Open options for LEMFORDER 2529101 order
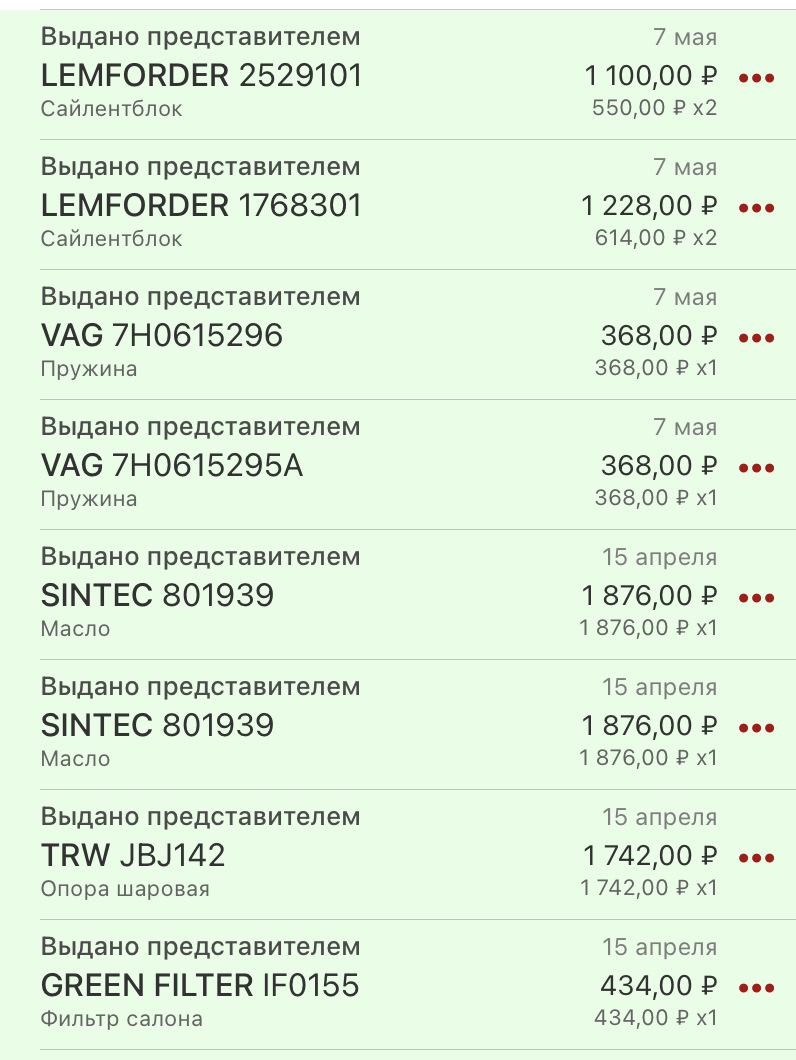Screen dimensions: 796x1060 coord(756,78)
